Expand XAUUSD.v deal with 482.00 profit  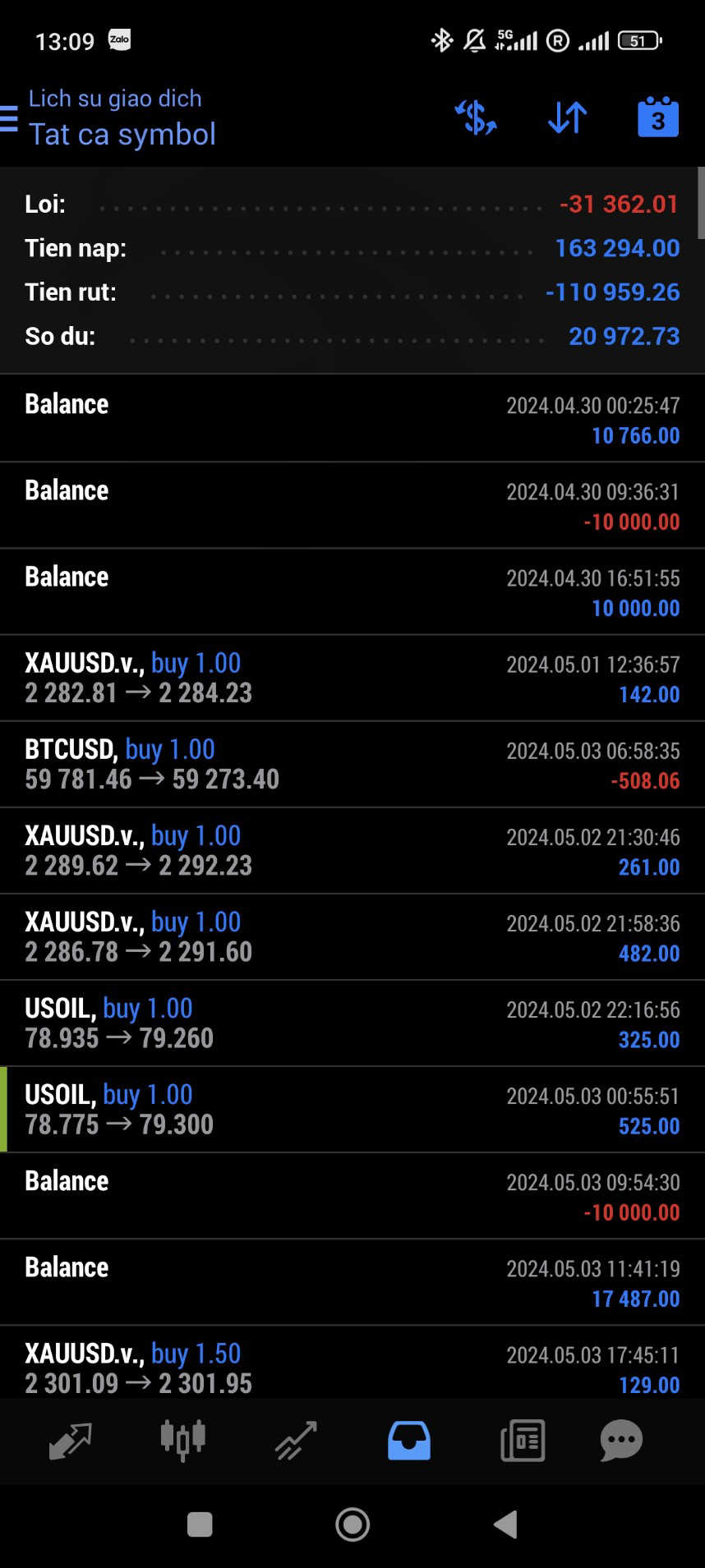[352, 936]
